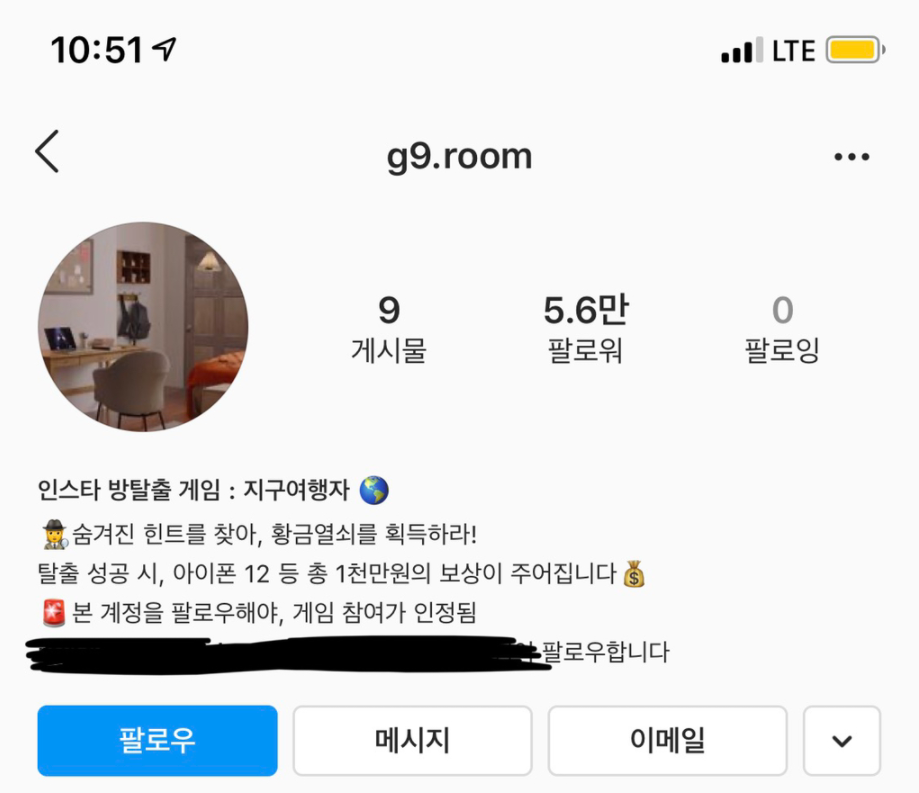This screenshot has height=793, width=919.
Task: Contact the account via 이메일 button
Action: click(667, 741)
